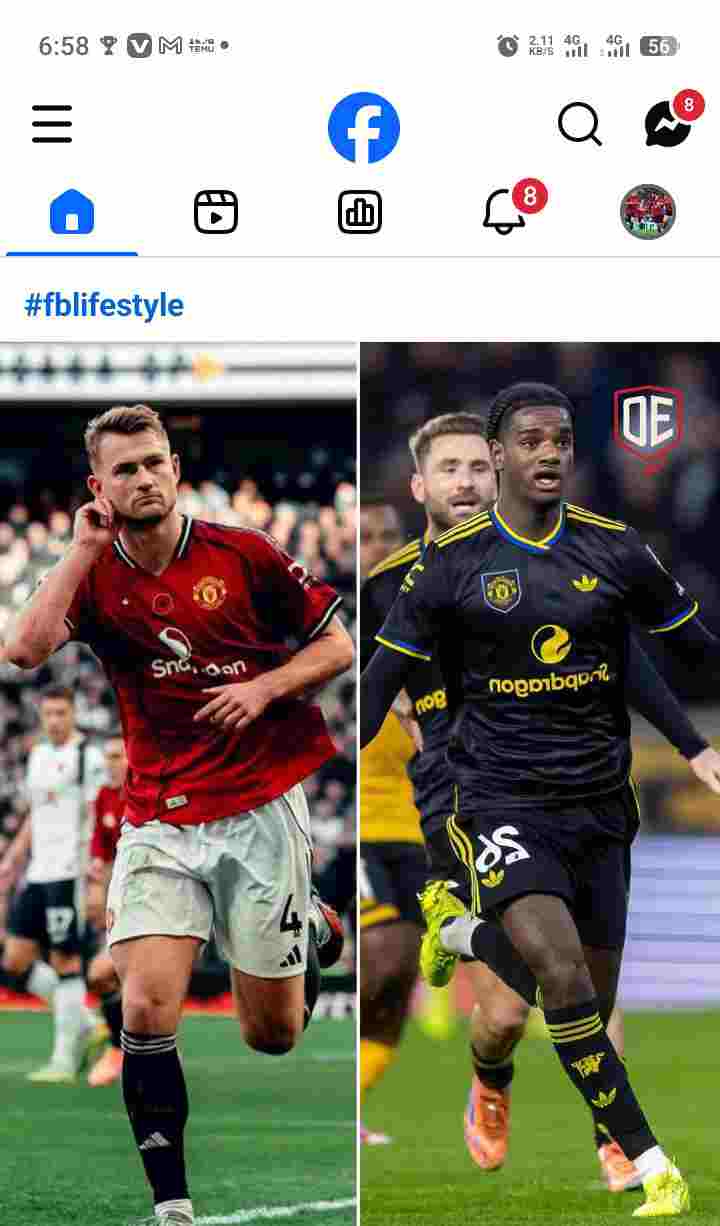Tap the Facebook logo at top
720x1226 pixels.
pyautogui.click(x=364, y=127)
